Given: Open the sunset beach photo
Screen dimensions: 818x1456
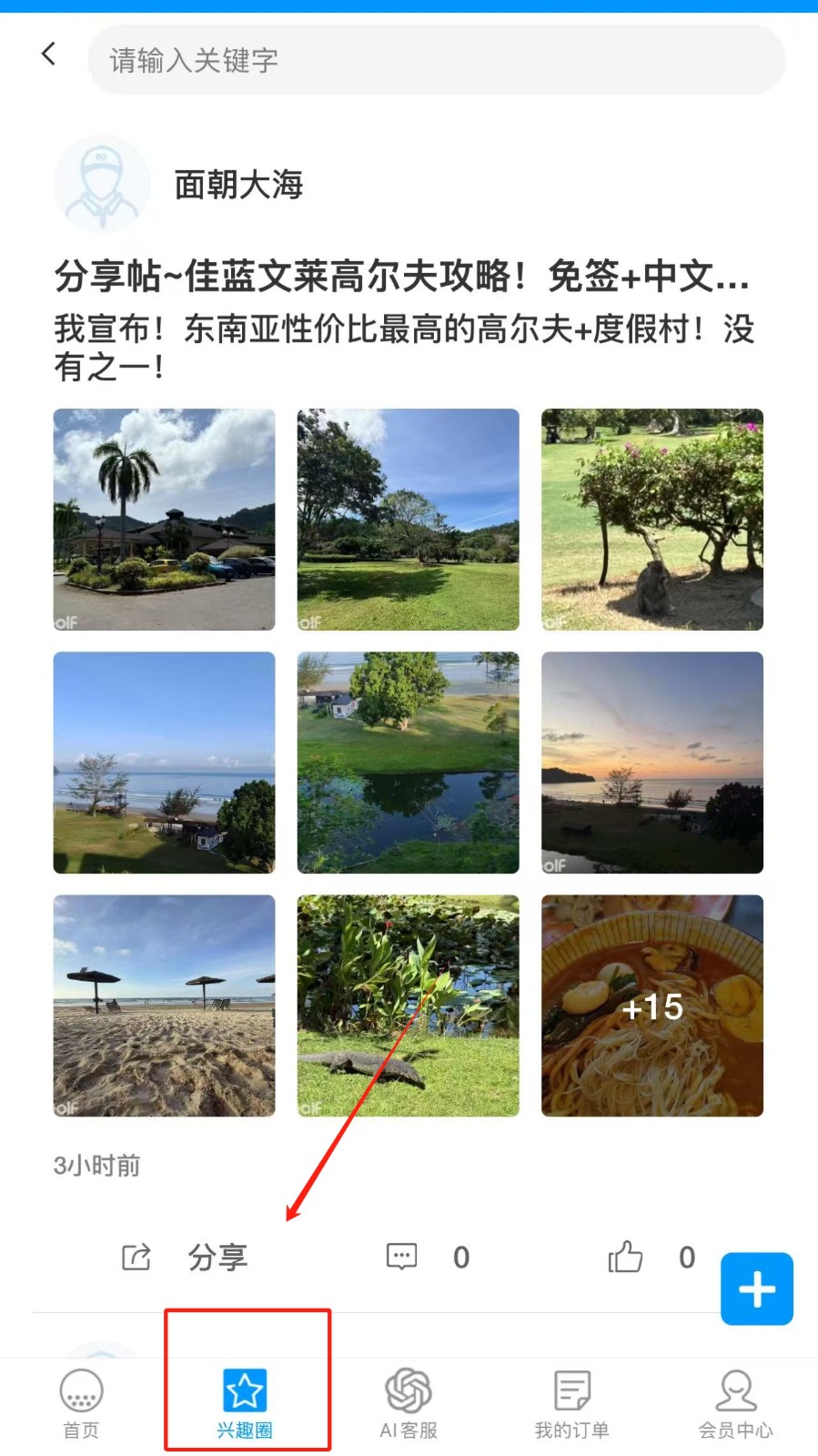Looking at the screenshot, I should pyautogui.click(x=652, y=763).
